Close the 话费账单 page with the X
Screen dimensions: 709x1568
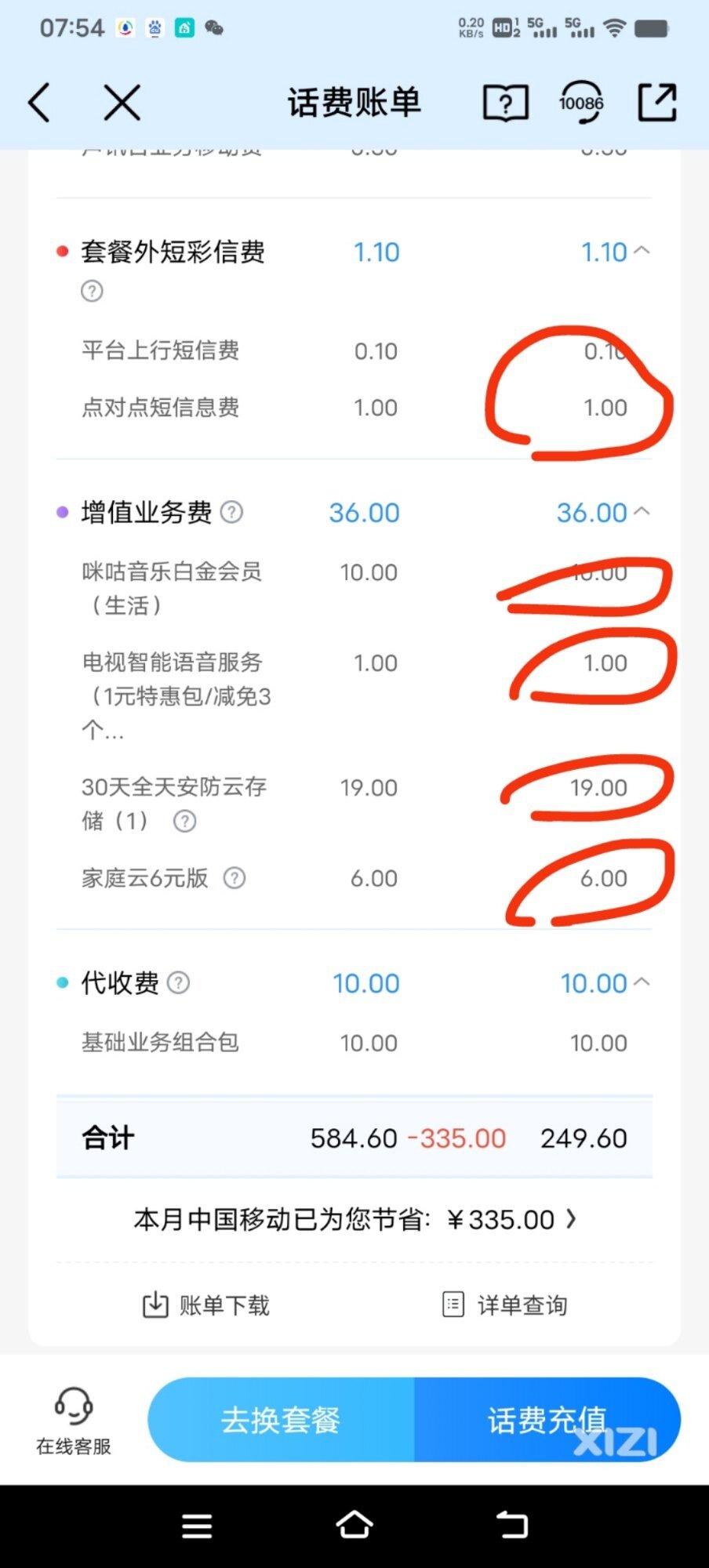point(122,103)
